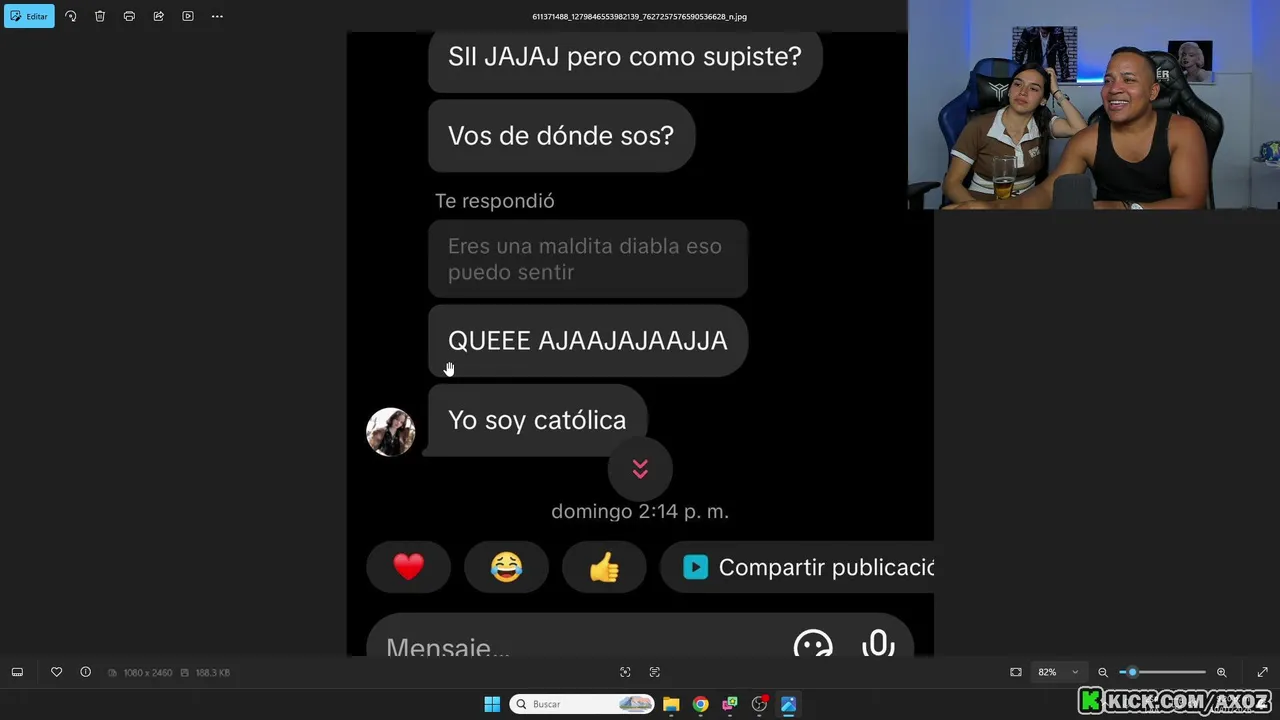Fit the image to the window

click(1016, 672)
